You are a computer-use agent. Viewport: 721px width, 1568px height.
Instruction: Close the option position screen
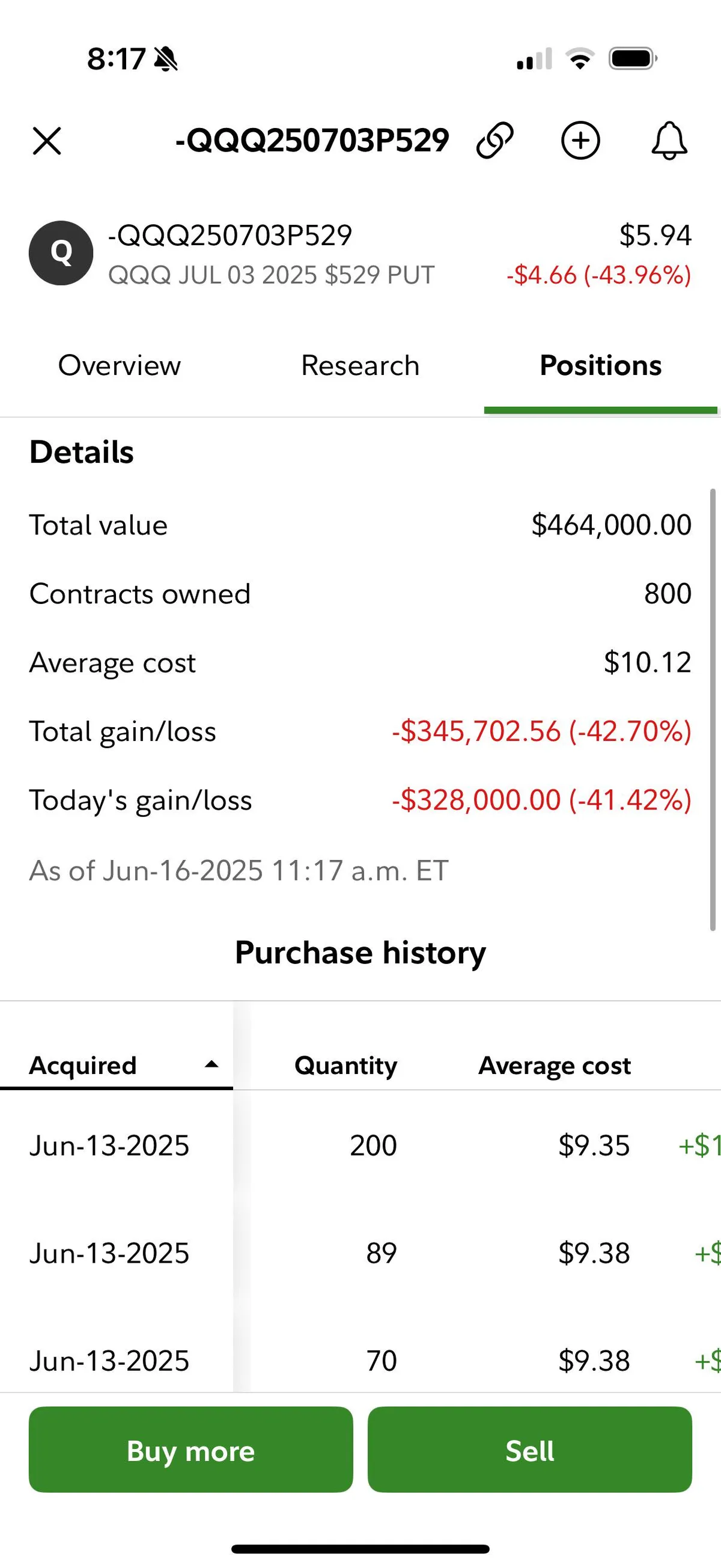pos(47,142)
